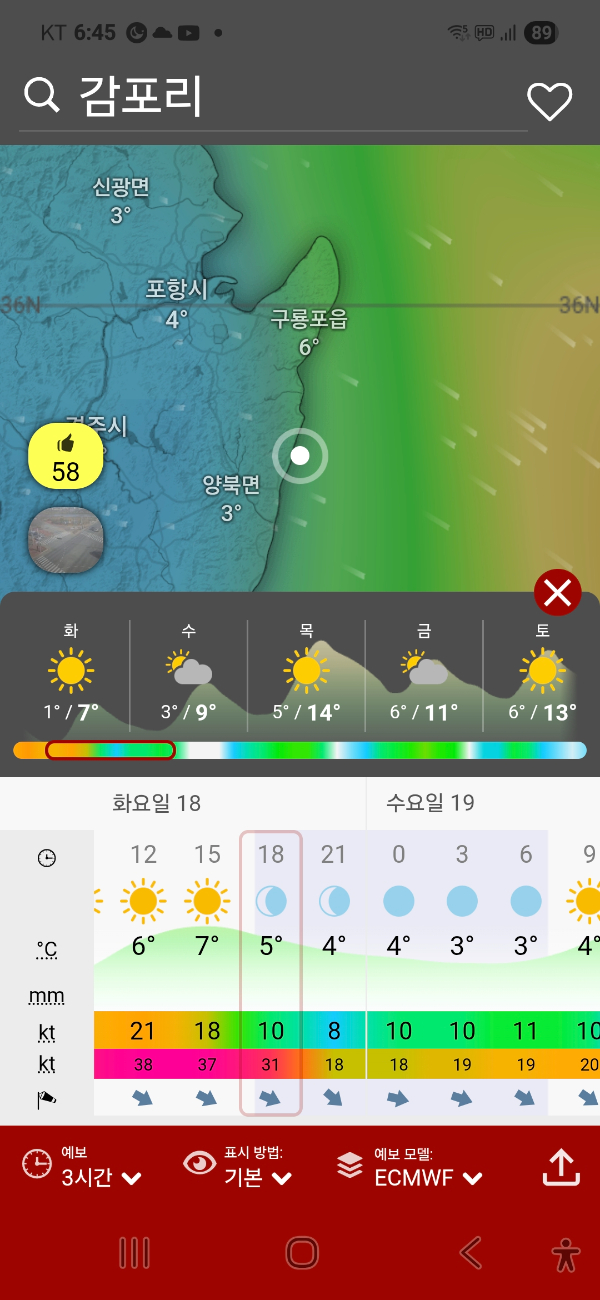The width and height of the screenshot is (600, 1300).
Task: Close the daily forecast panel with the red X
Action: click(557, 593)
